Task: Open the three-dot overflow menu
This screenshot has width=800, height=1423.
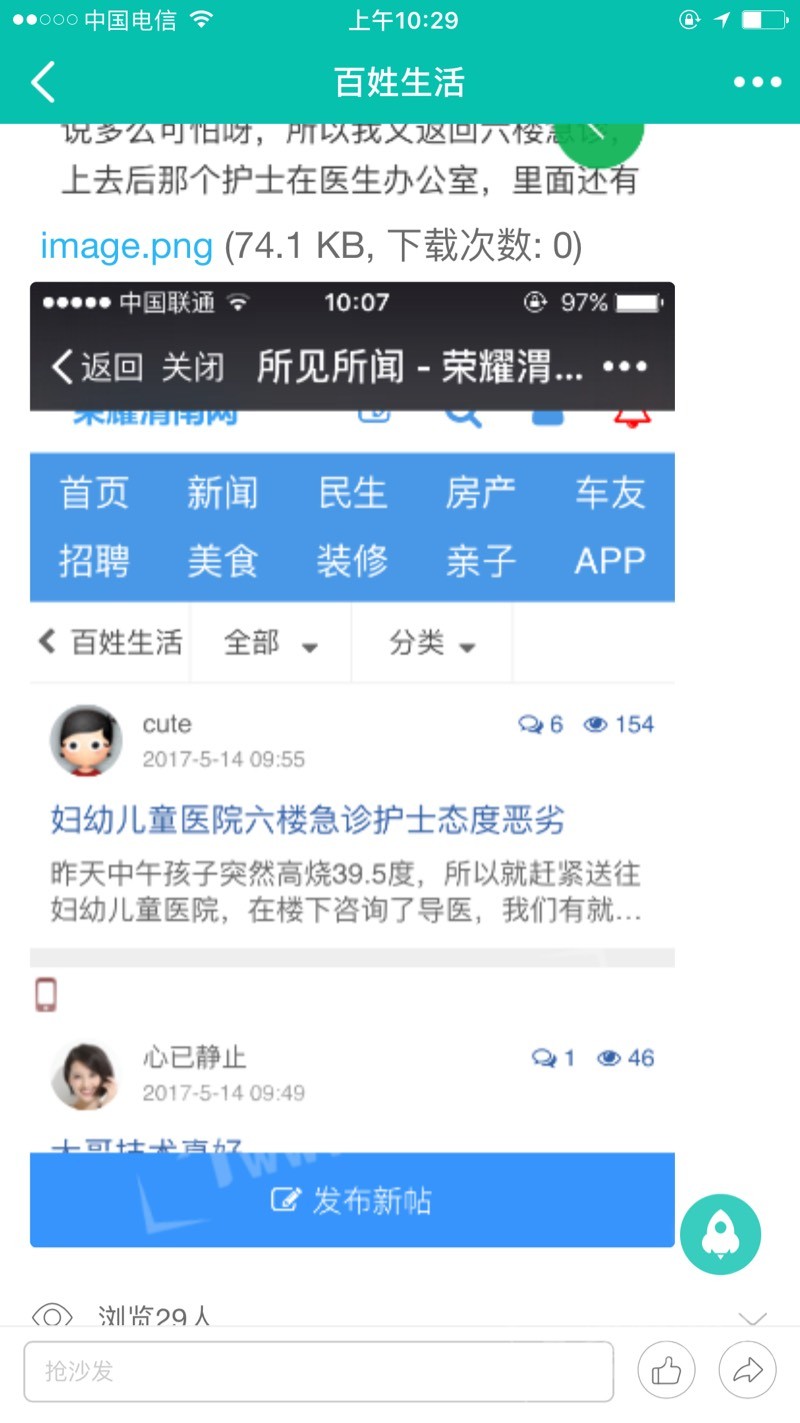Action: 757,82
